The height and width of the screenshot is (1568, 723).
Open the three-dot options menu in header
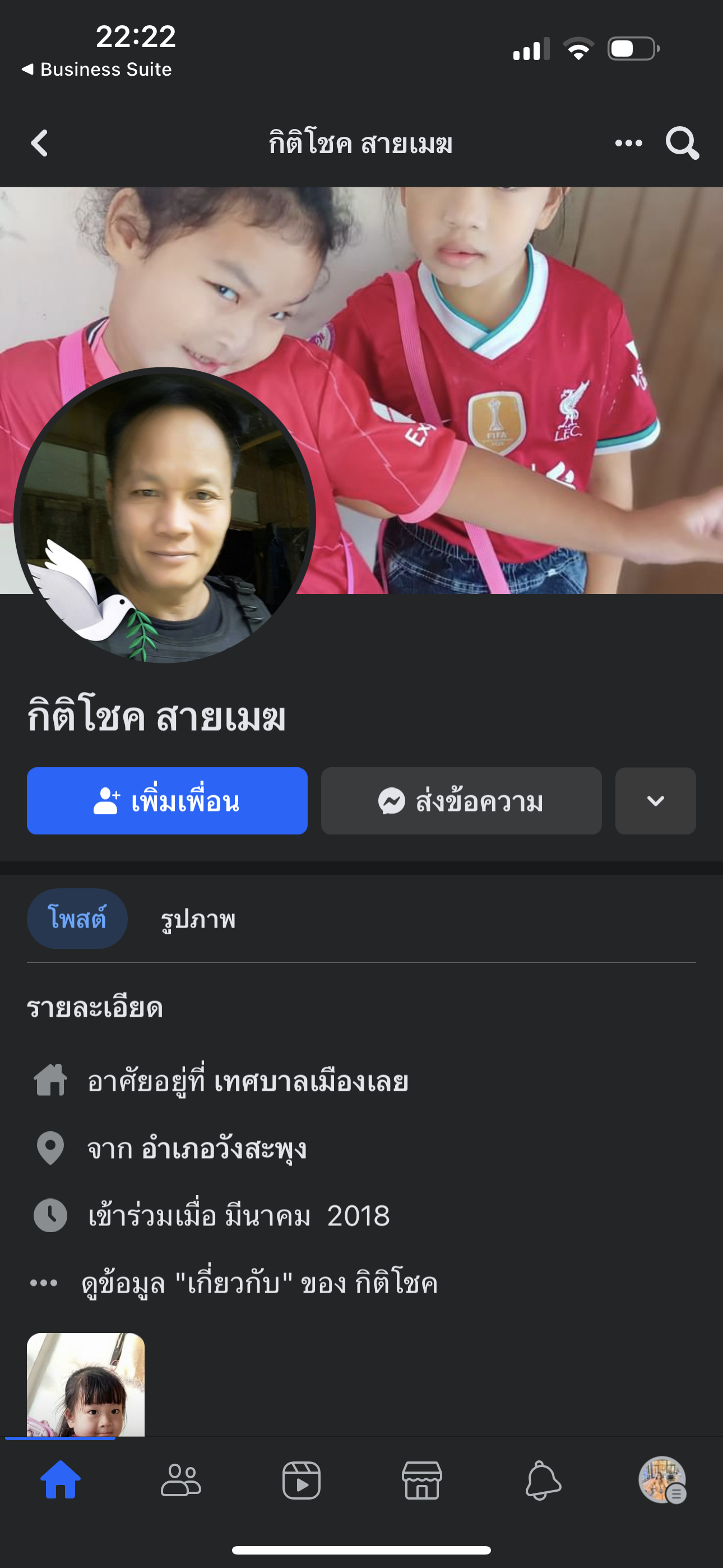(x=628, y=144)
